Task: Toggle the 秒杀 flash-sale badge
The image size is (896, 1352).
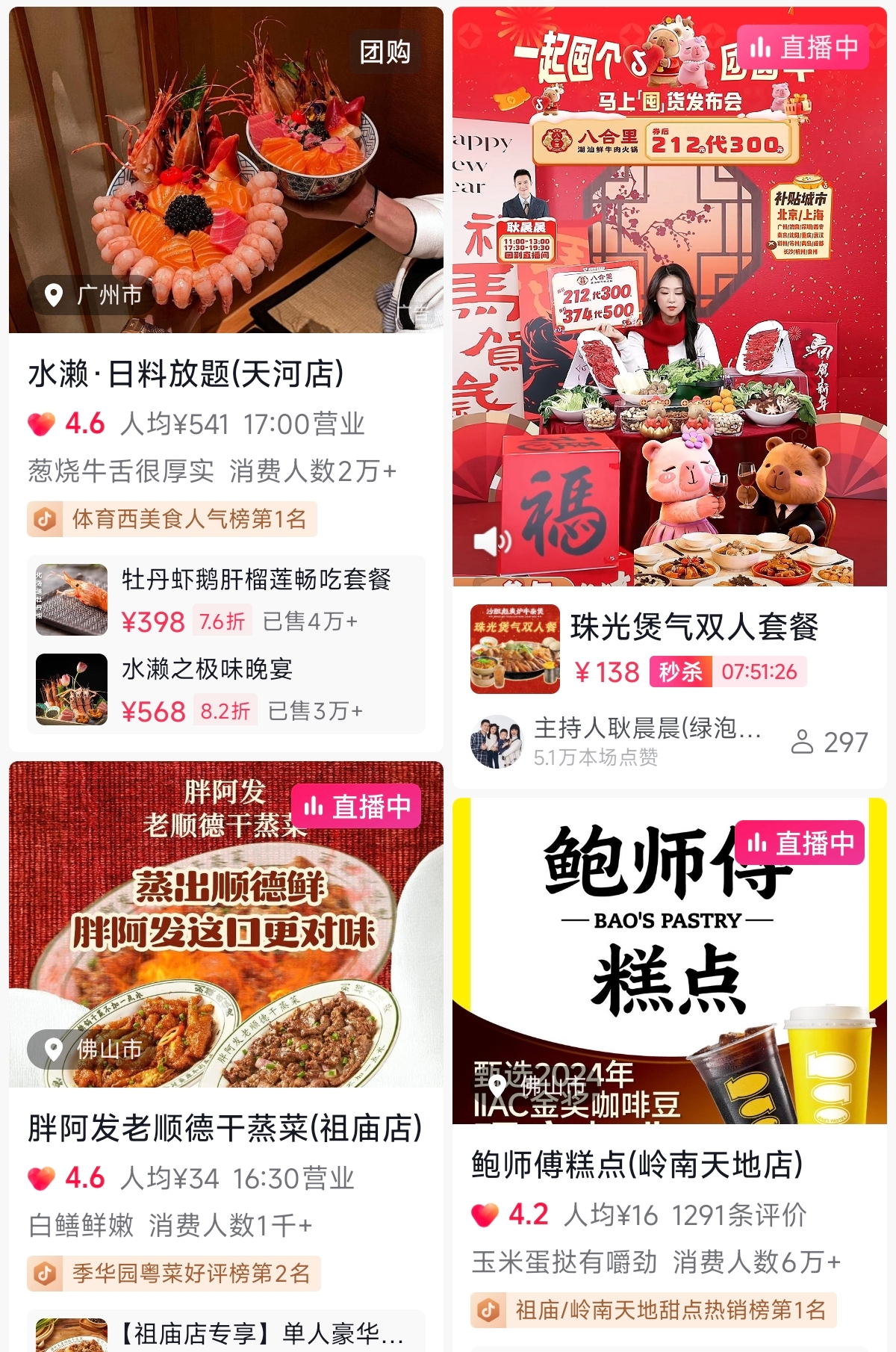Action: 680,672
